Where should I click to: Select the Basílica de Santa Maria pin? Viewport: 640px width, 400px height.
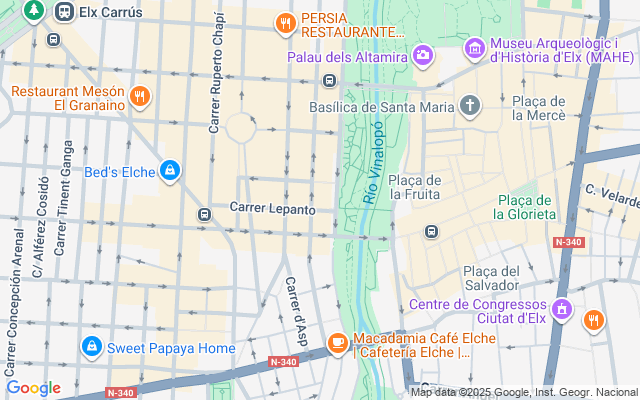point(470,106)
